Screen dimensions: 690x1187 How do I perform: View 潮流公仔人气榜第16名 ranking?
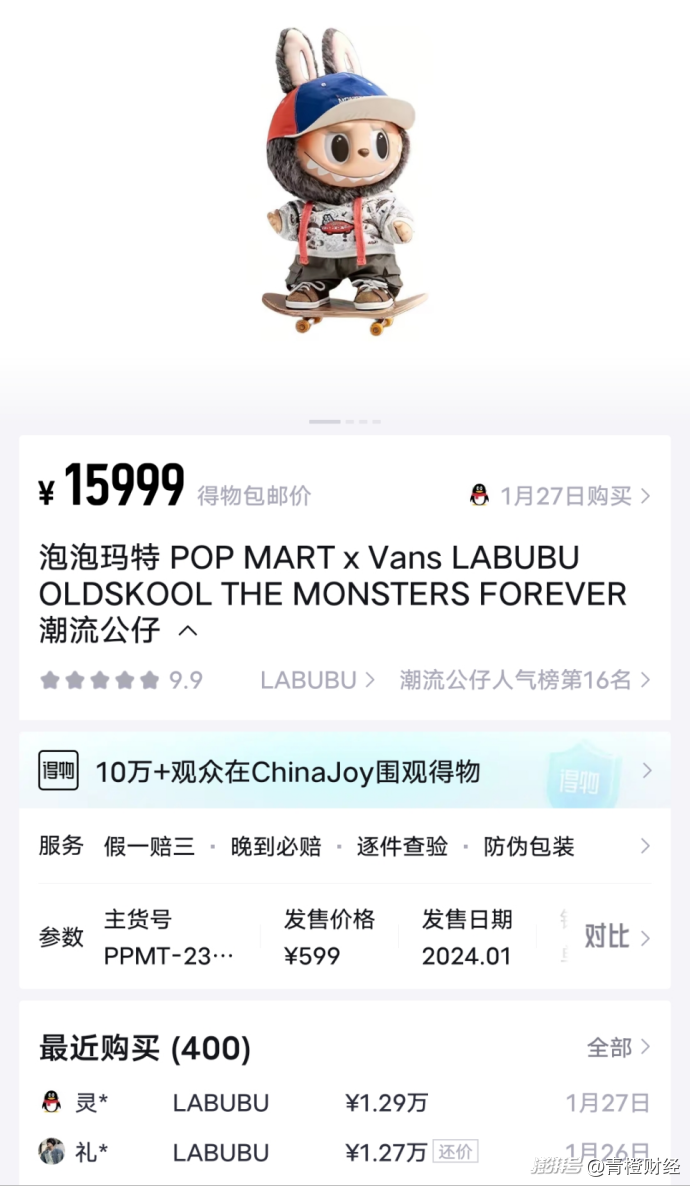[524, 680]
